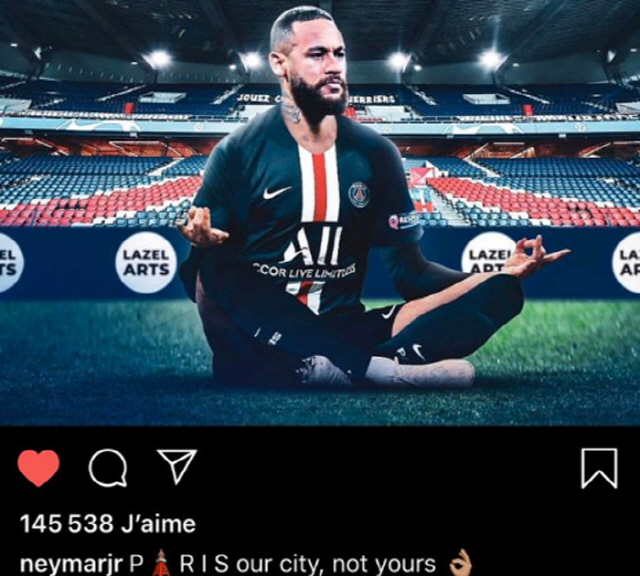Share the post with the paper plane
This screenshot has width=640, height=576.
[177, 466]
